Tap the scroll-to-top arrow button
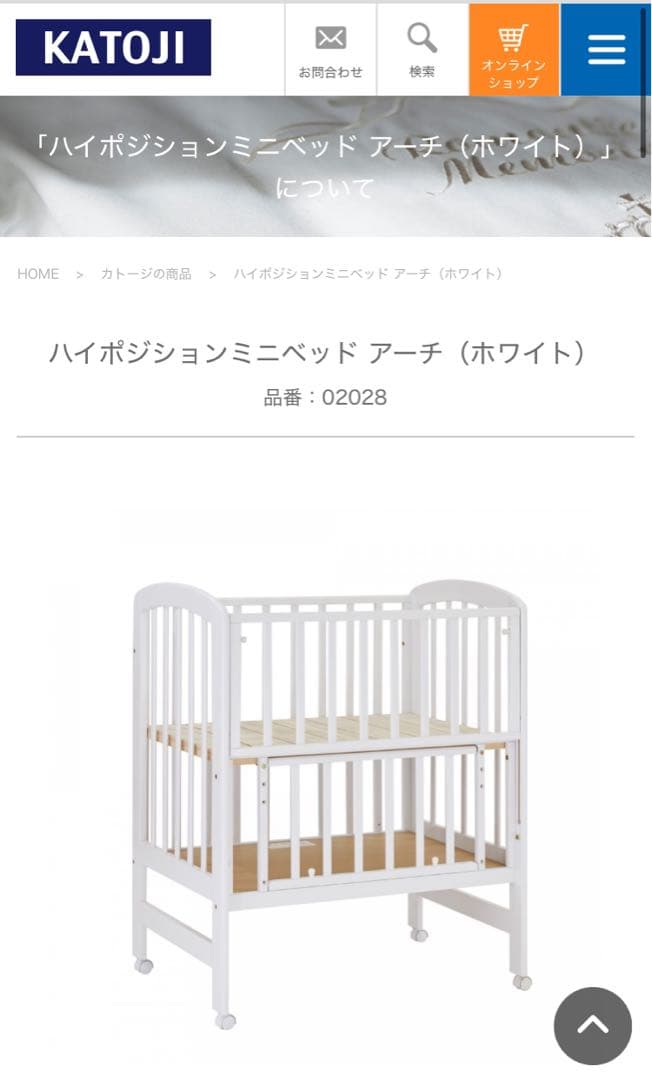The width and height of the screenshot is (652, 1080). point(592,1025)
